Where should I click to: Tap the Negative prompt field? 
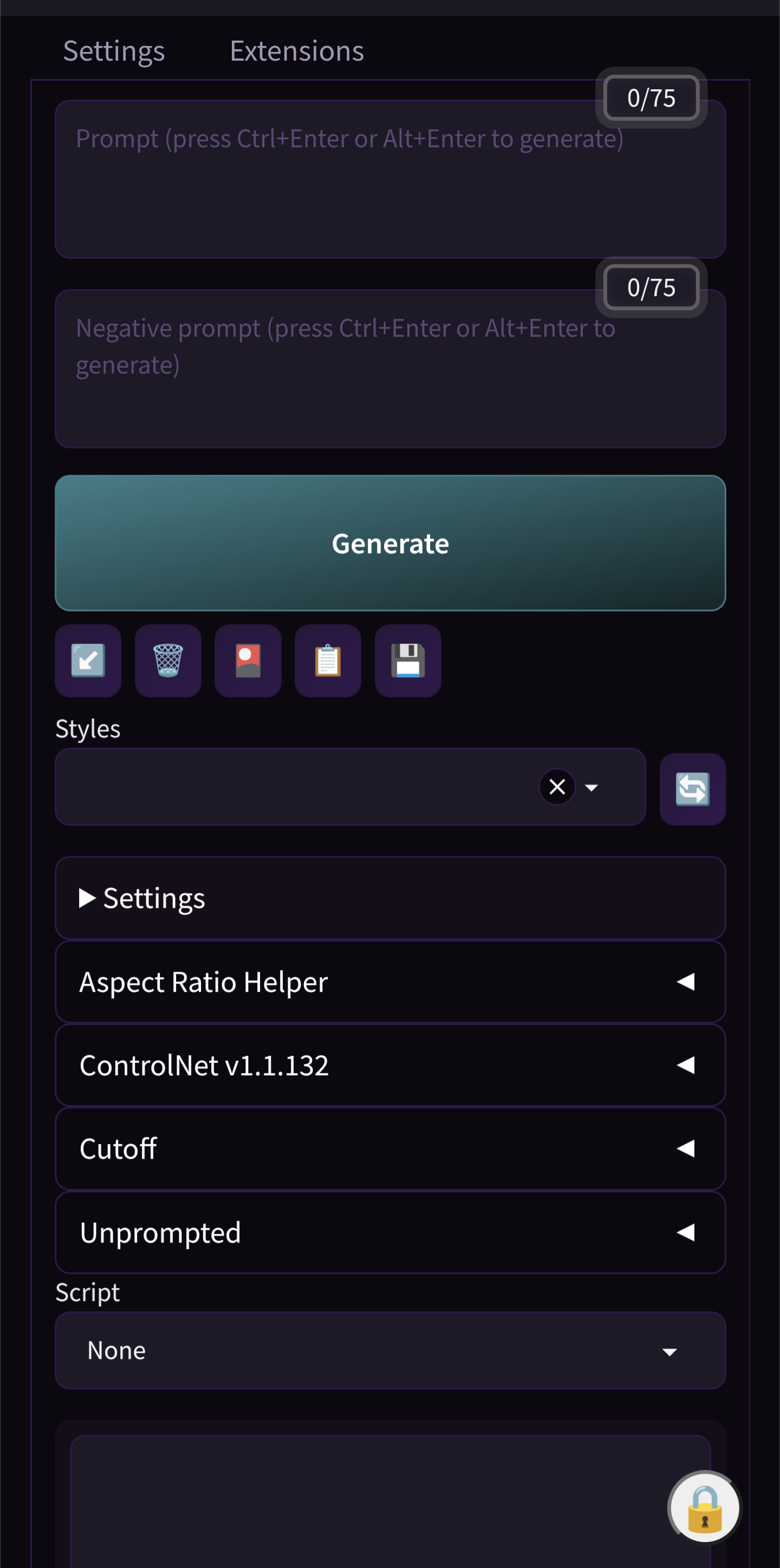coord(391,369)
